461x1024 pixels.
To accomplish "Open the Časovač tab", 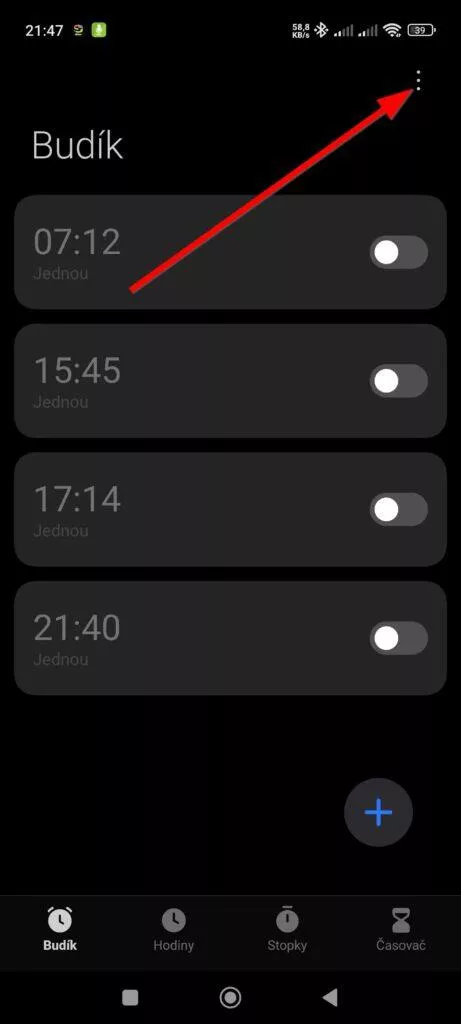I will 401,929.
